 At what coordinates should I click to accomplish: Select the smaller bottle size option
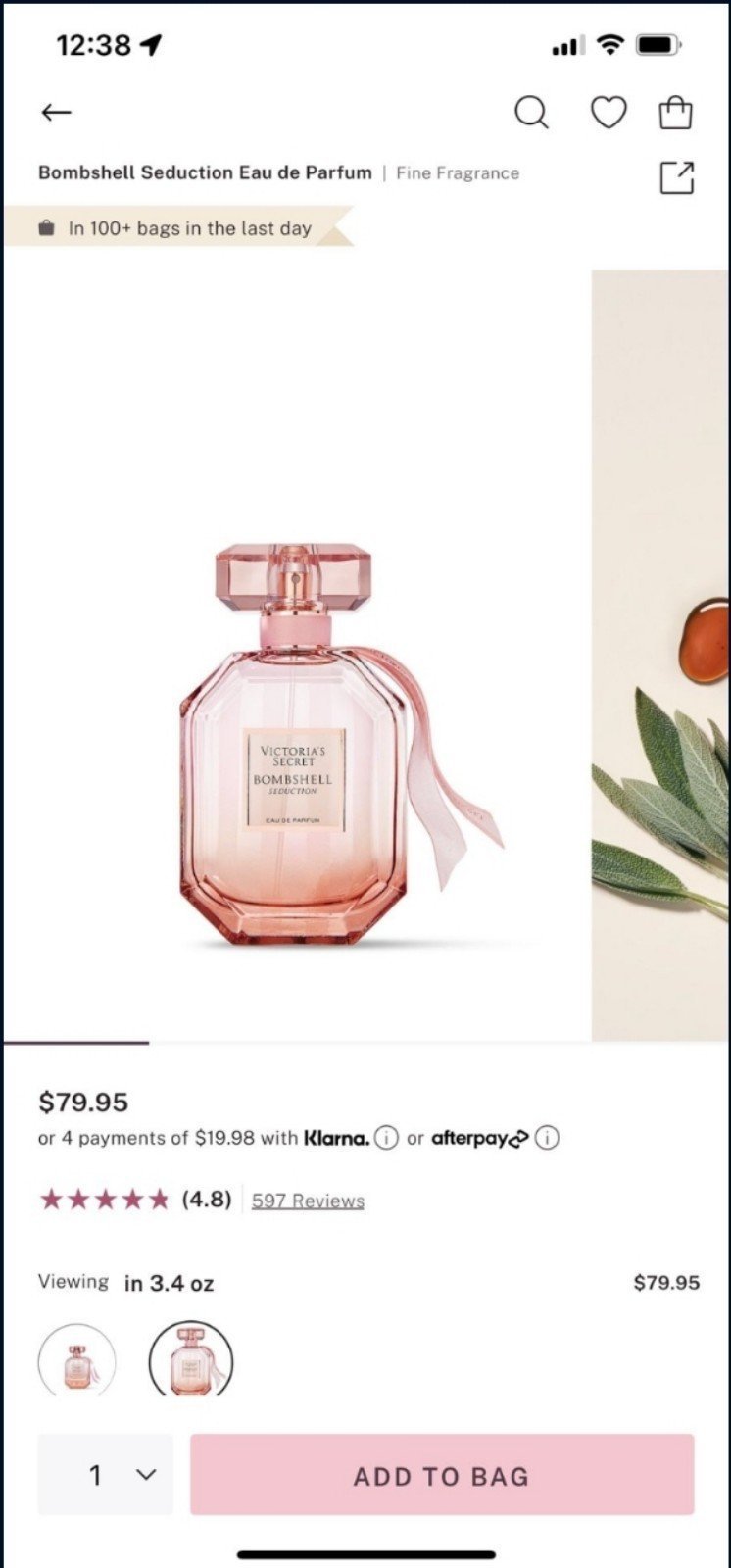(76, 1360)
